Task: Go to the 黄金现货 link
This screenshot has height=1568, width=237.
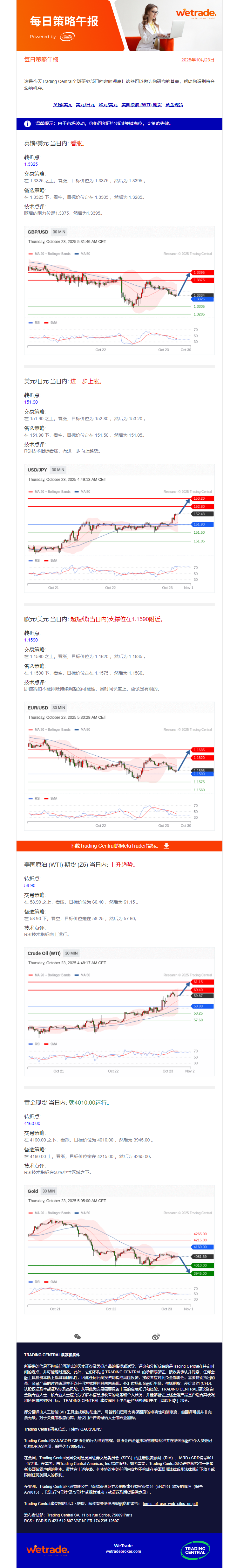Action: pyautogui.click(x=174, y=105)
